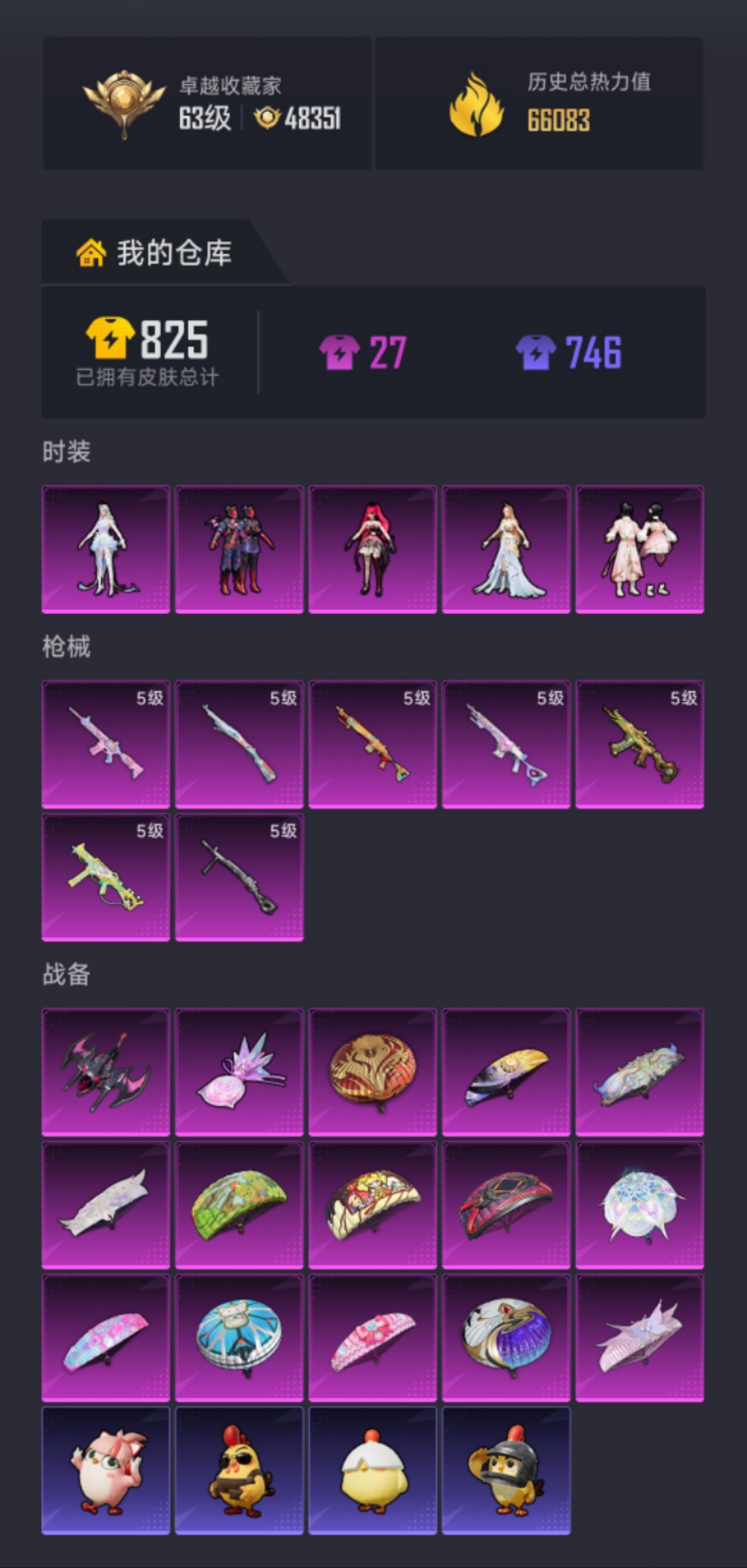Open the orange level 5 rifle skin
Image resolution: width=747 pixels, height=1568 pixels.
pyautogui.click(x=373, y=744)
